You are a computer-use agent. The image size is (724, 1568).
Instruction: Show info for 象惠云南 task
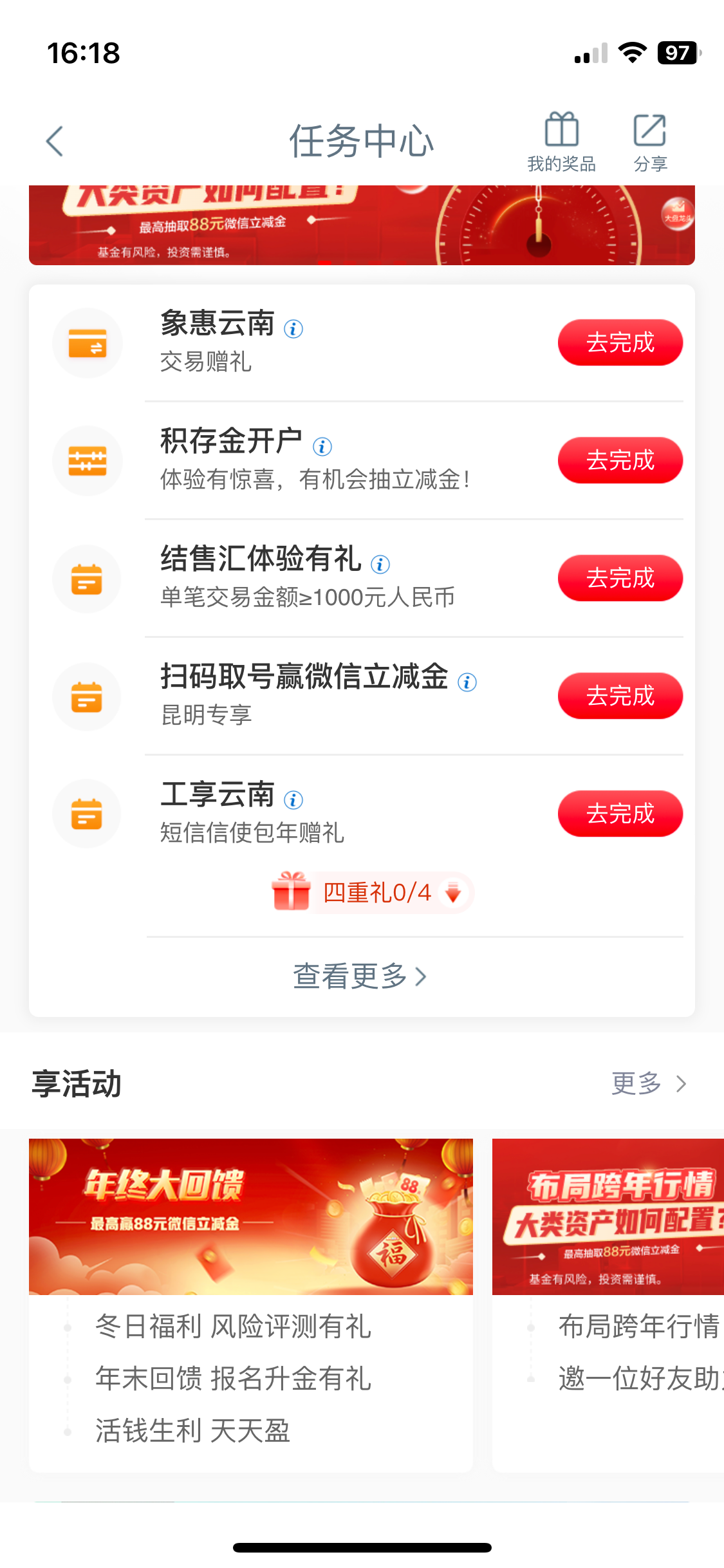click(293, 329)
